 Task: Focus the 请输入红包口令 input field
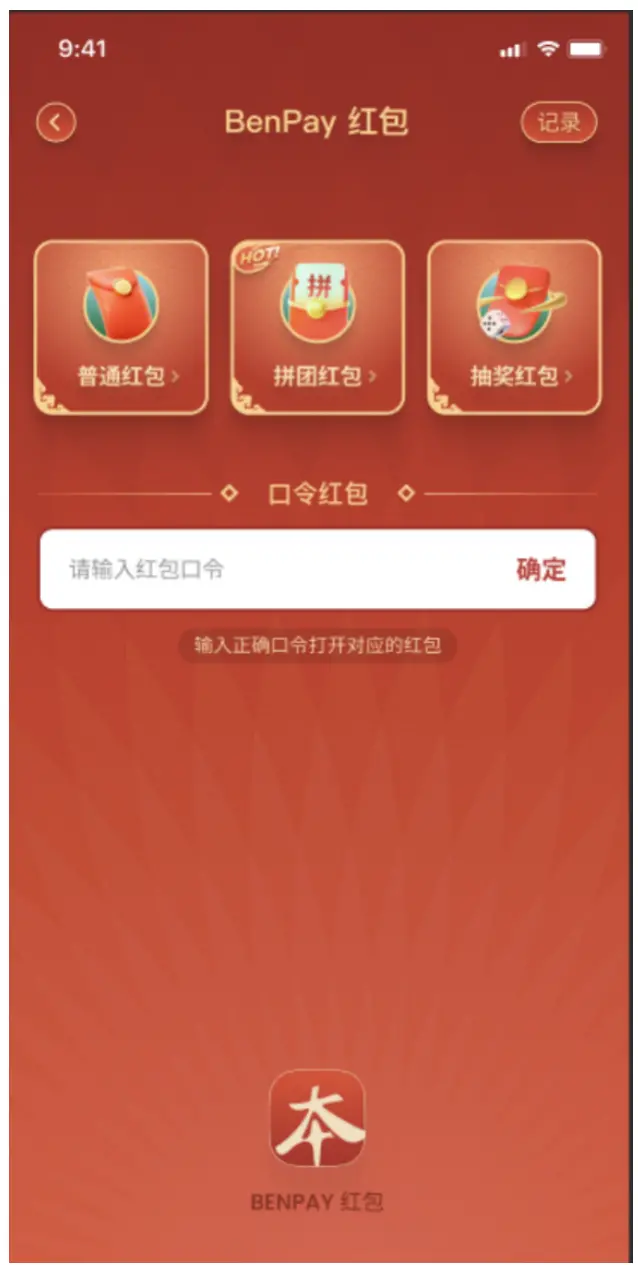coord(270,570)
